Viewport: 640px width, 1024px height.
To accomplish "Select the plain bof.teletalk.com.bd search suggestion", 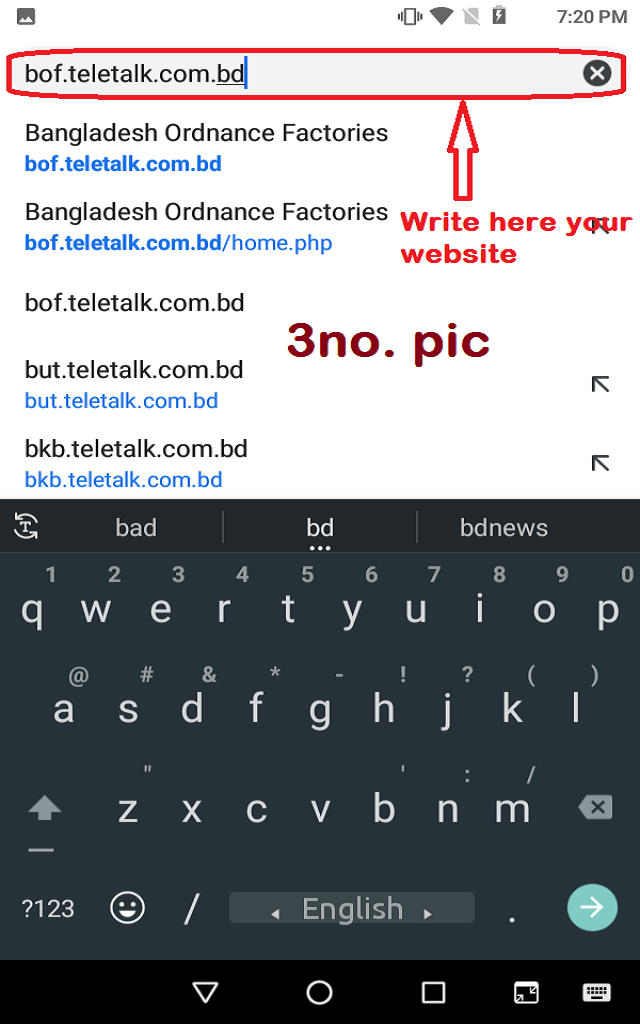I will tap(135, 303).
